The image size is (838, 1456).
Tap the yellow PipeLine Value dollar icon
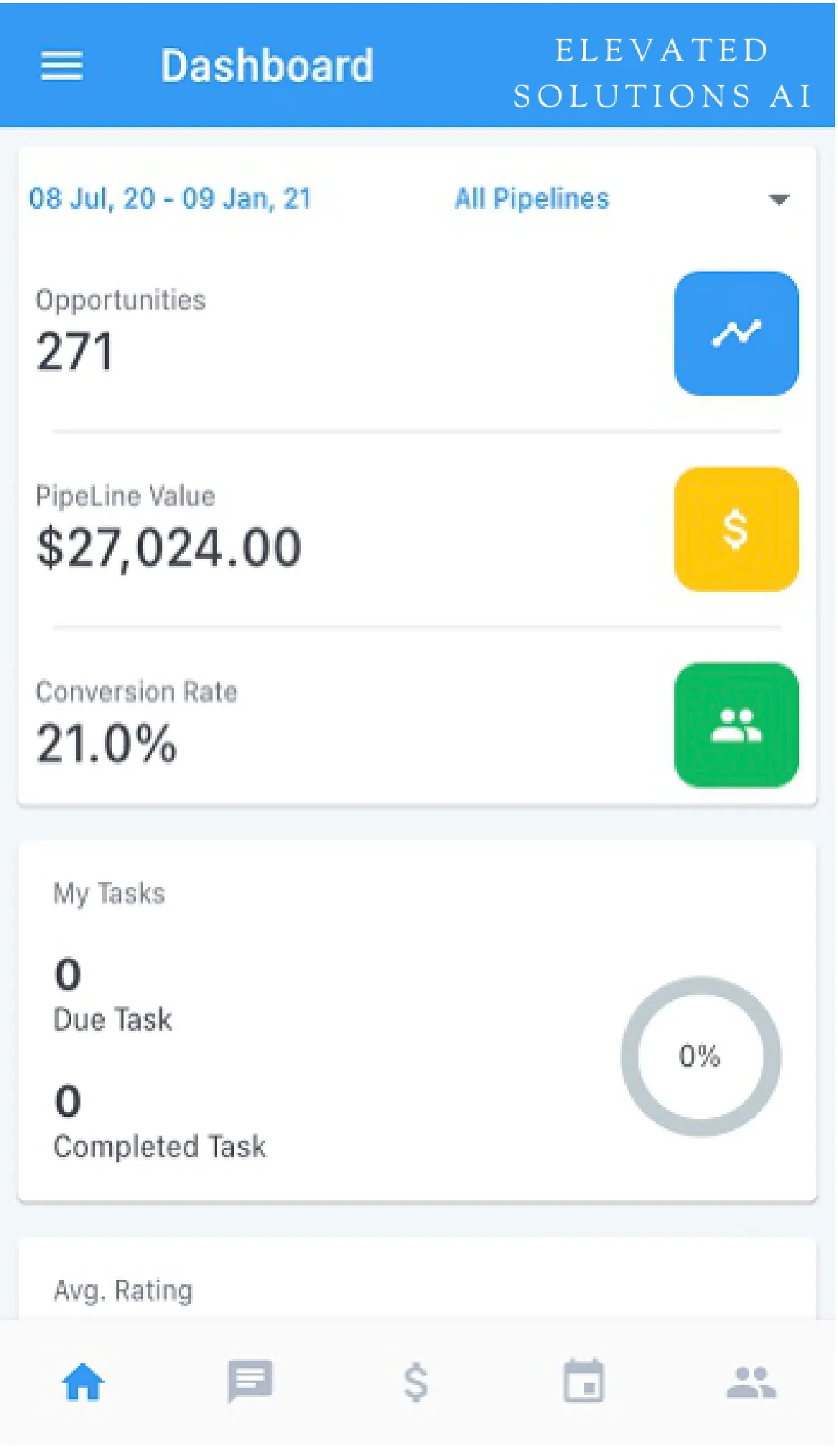(x=735, y=529)
